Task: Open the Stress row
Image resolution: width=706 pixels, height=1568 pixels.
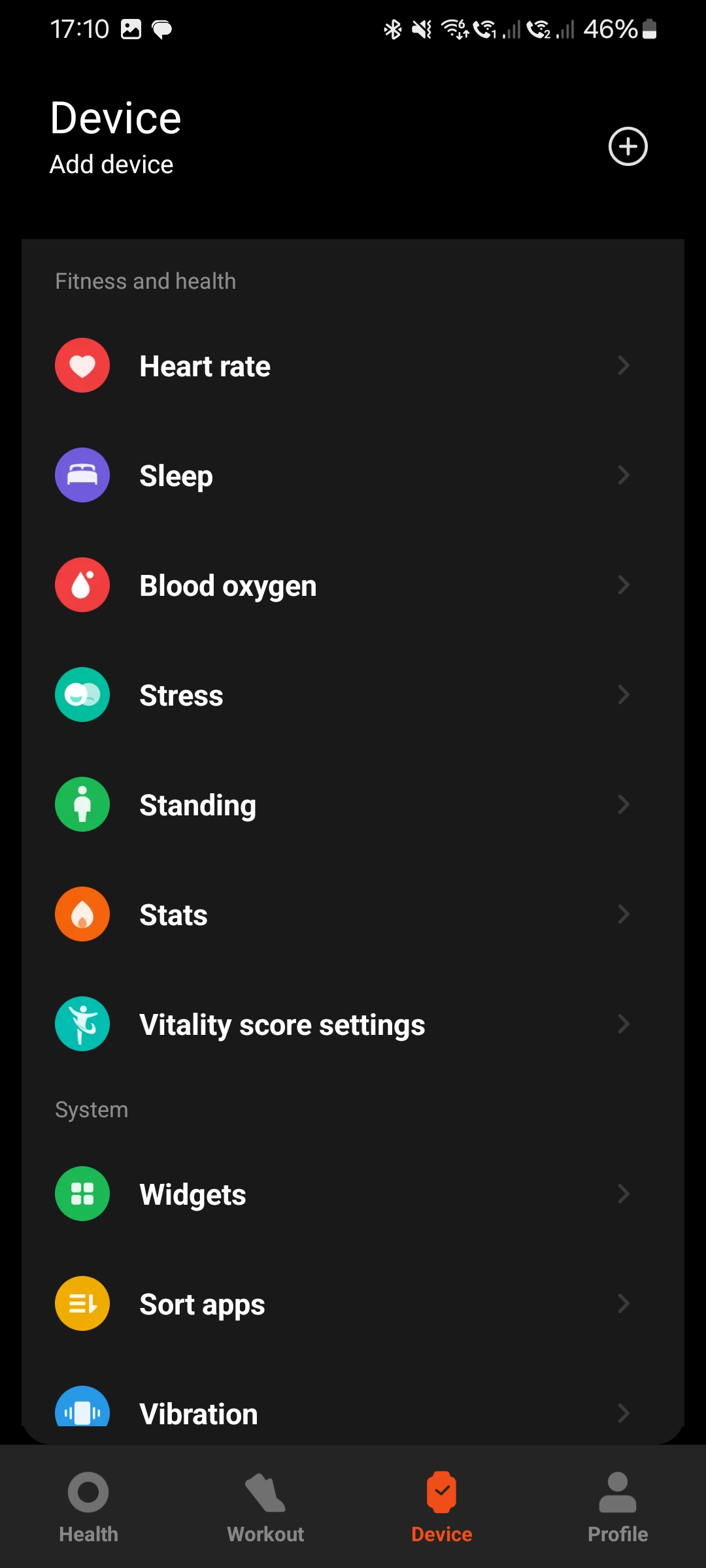Action: pyautogui.click(x=353, y=695)
